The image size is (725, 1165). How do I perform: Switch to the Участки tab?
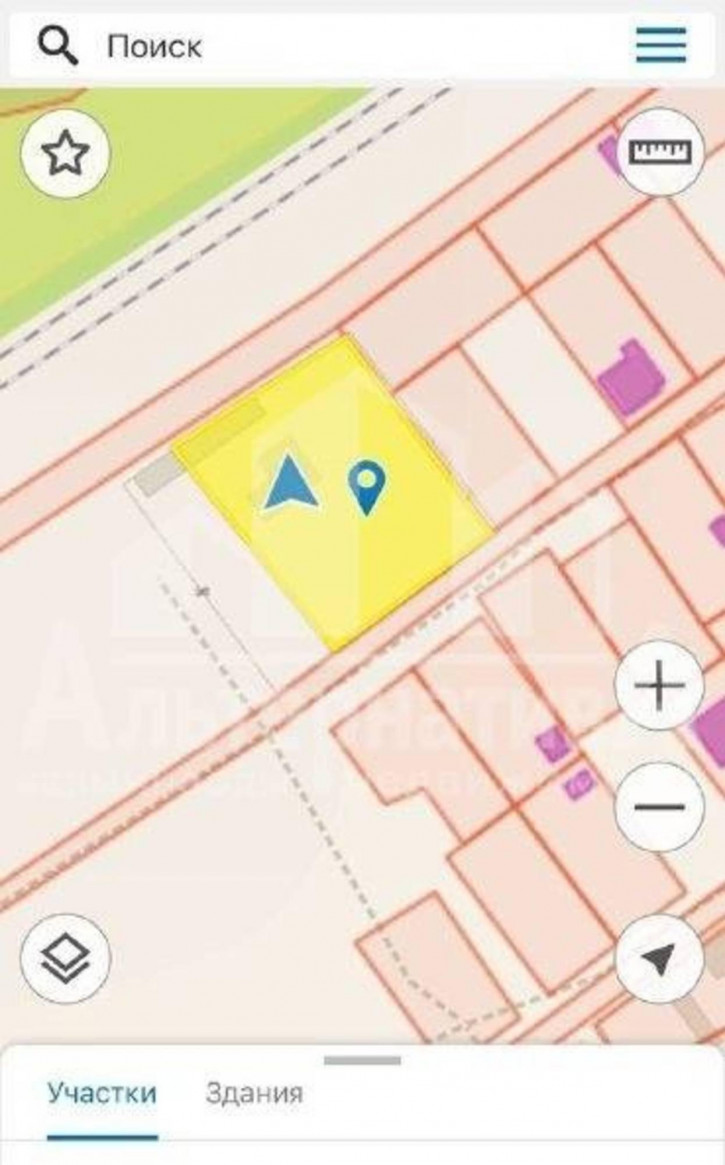click(x=102, y=1093)
